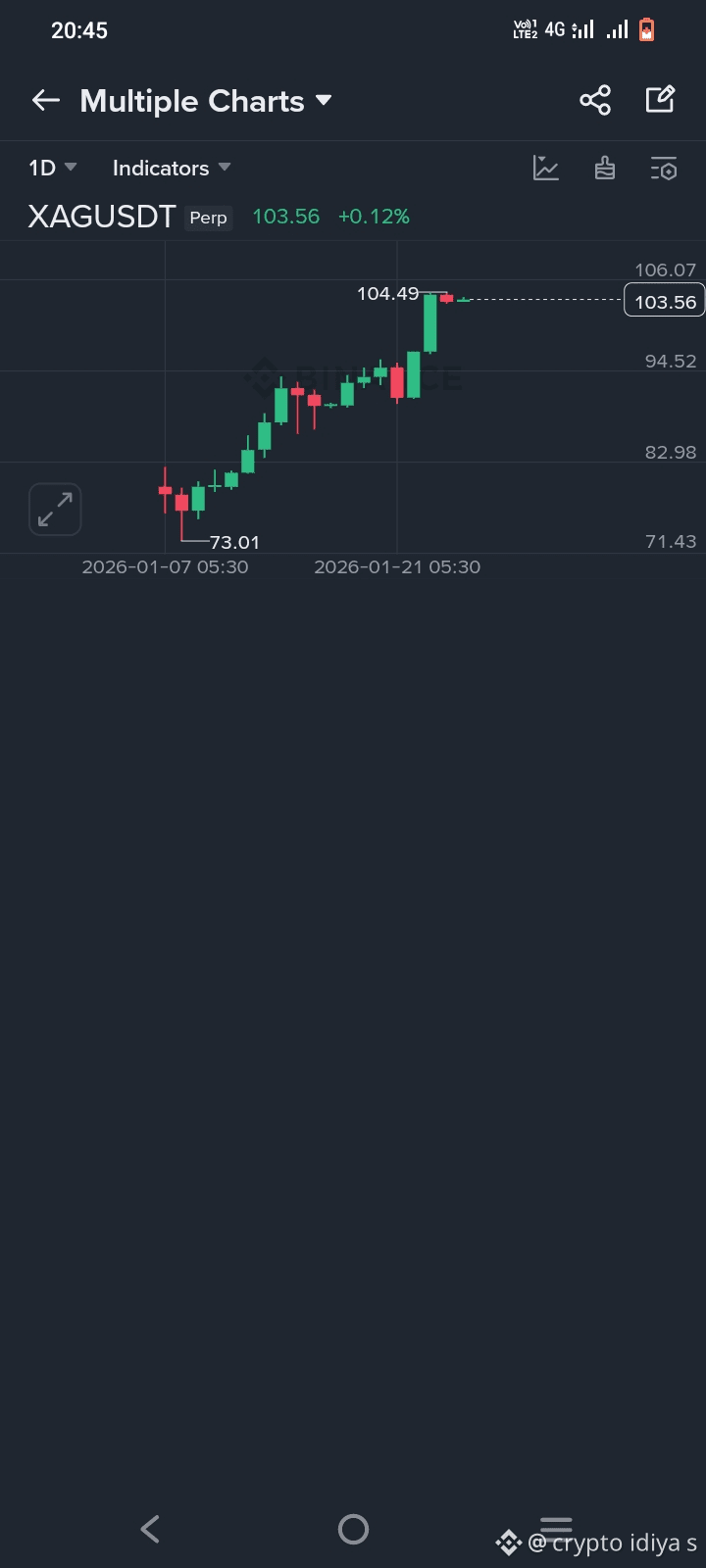Change the 1D timeframe
706x1568 pixels.
coord(52,168)
